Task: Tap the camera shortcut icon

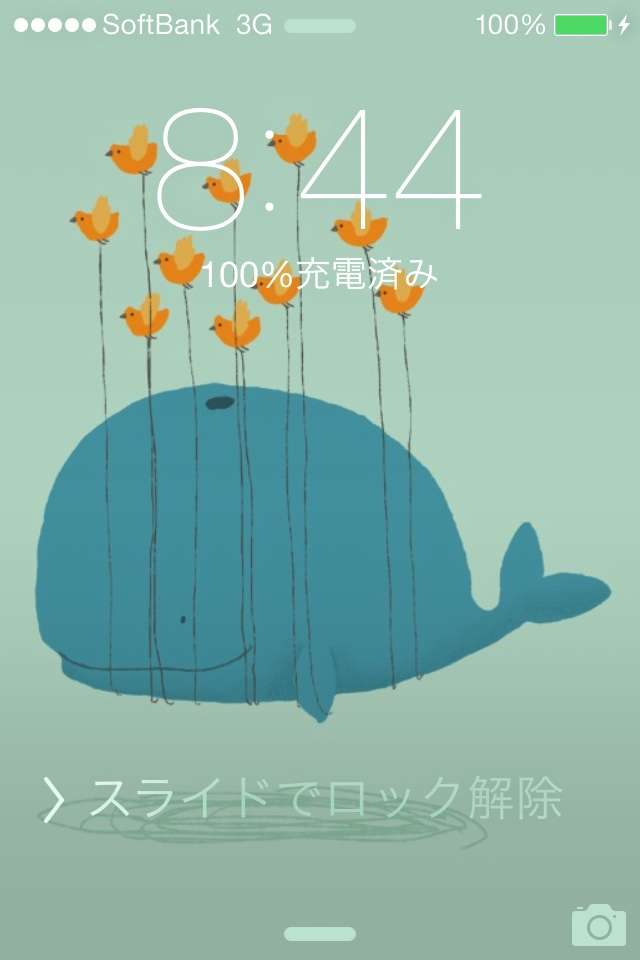Action: 598,925
